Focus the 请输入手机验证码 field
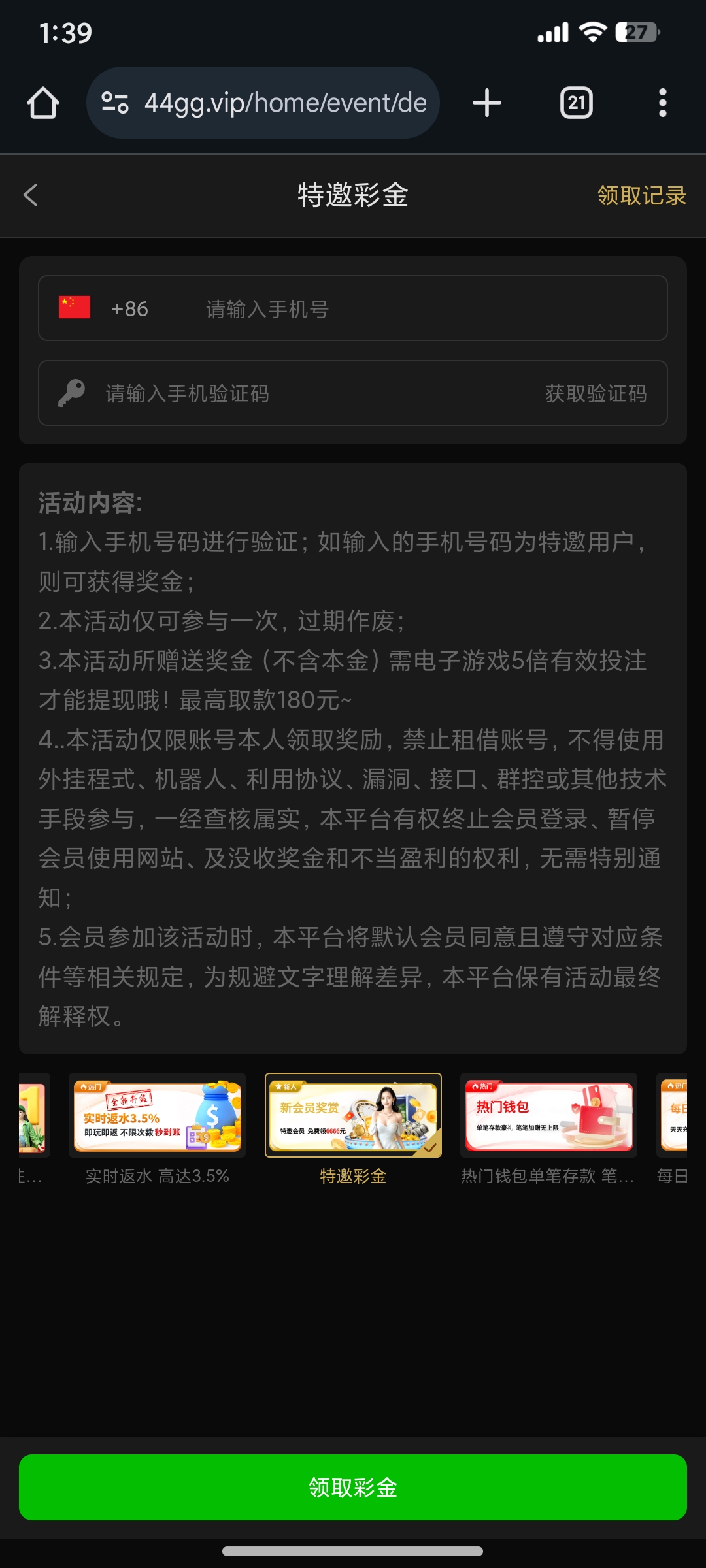Viewport: 706px width, 1568px height. coord(294,393)
